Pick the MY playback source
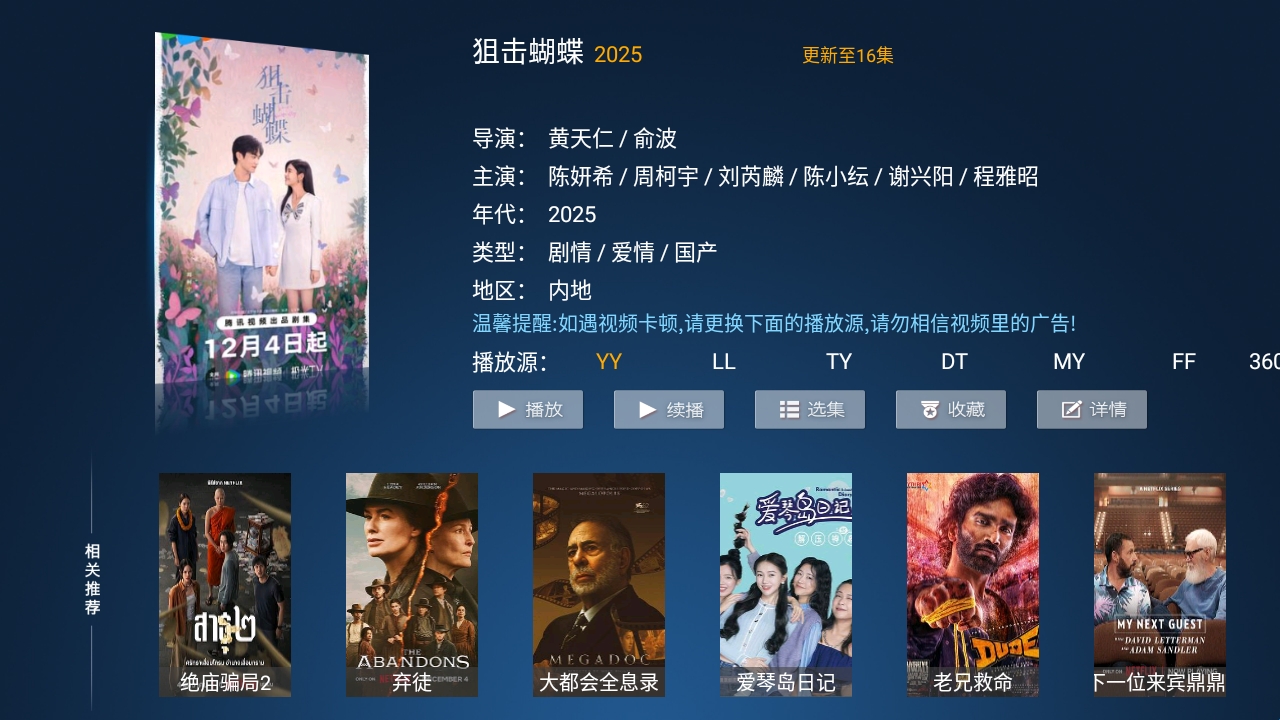1280x720 pixels. click(x=1069, y=362)
